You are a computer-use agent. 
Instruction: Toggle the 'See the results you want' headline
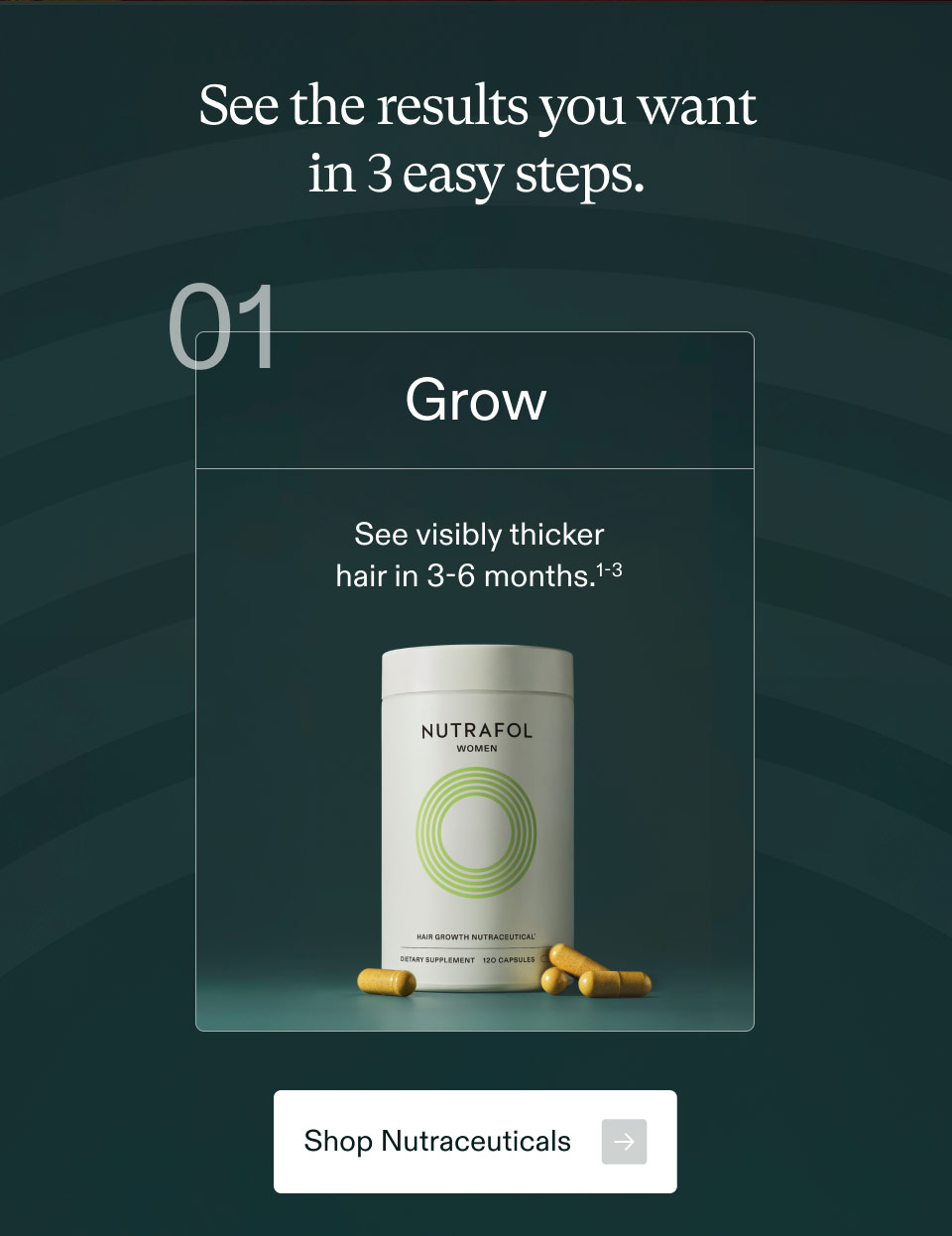point(477,139)
